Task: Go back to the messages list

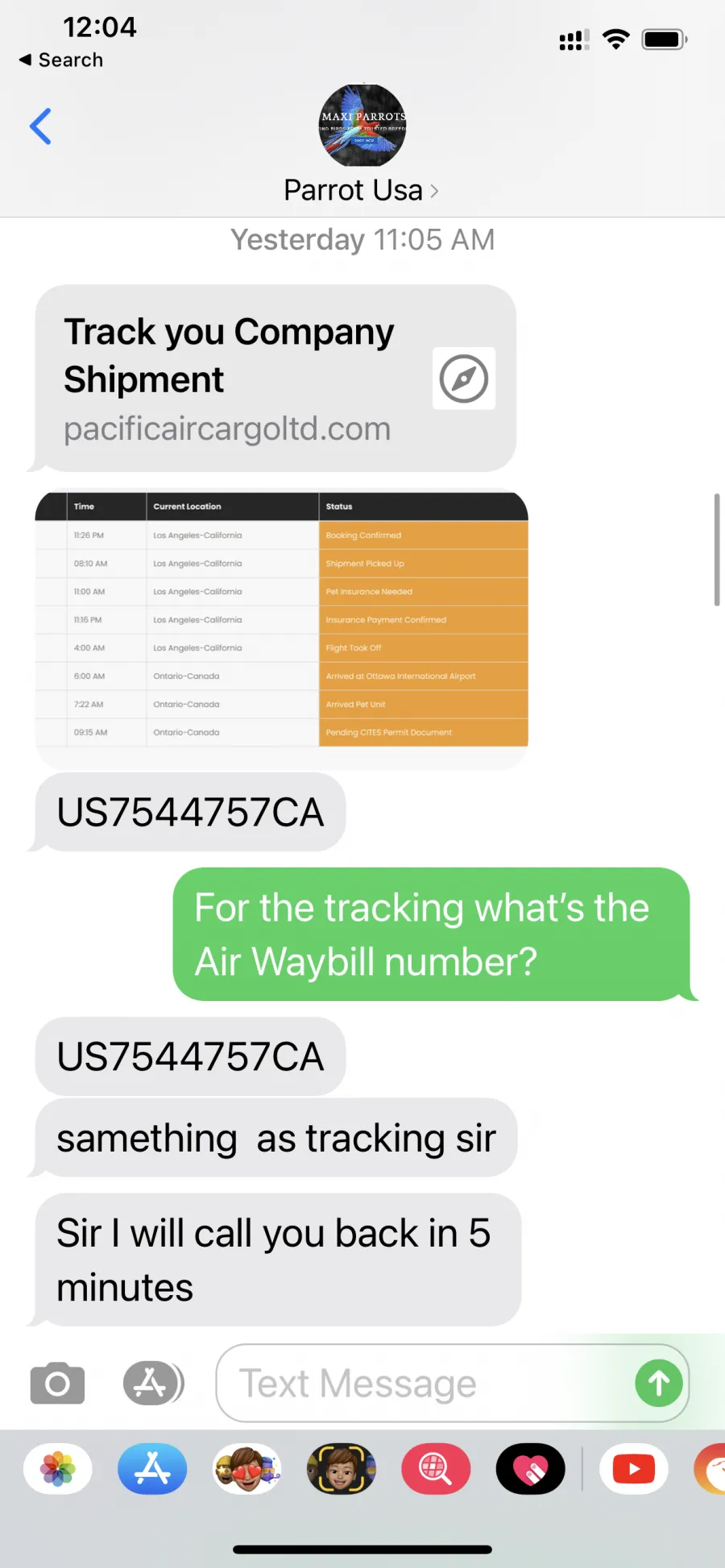Action: [x=40, y=126]
